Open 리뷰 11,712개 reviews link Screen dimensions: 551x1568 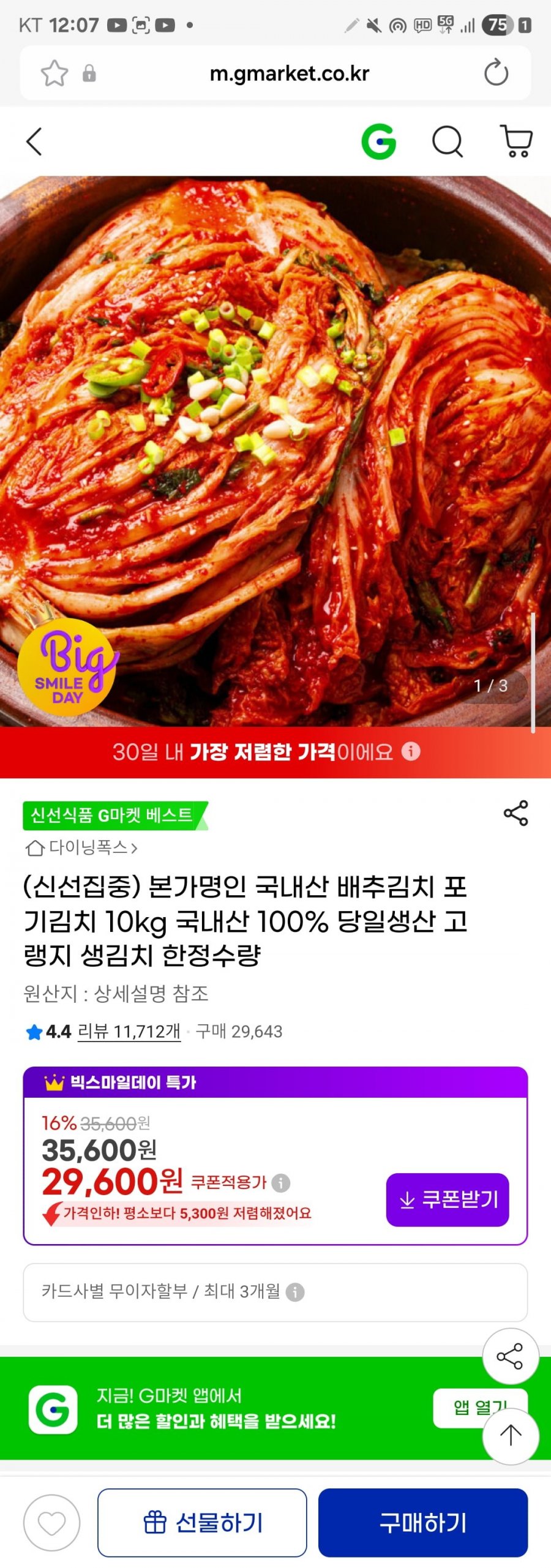pyautogui.click(x=129, y=1031)
